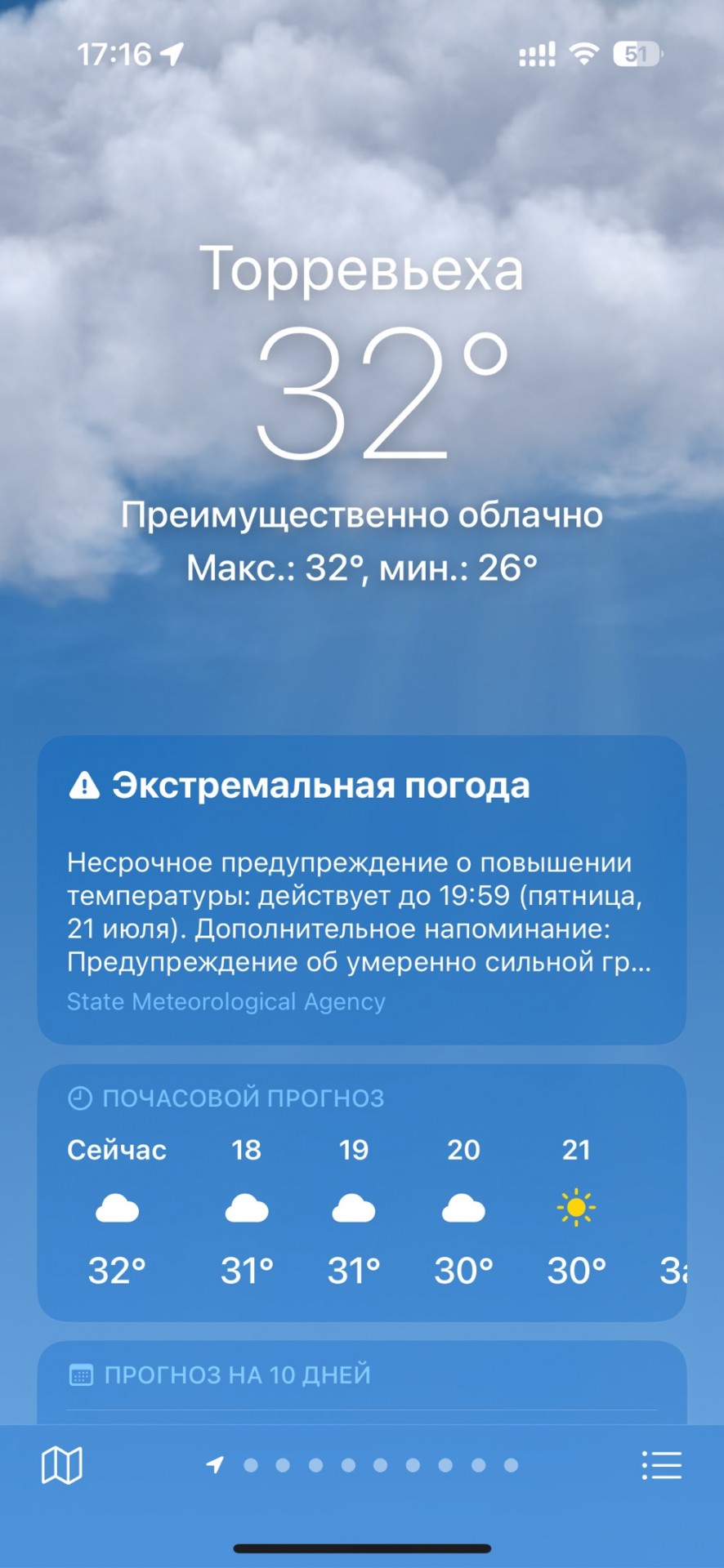Open the Почасовой прогноз hourly card
Image resolution: width=724 pixels, height=1568 pixels.
click(x=362, y=1192)
